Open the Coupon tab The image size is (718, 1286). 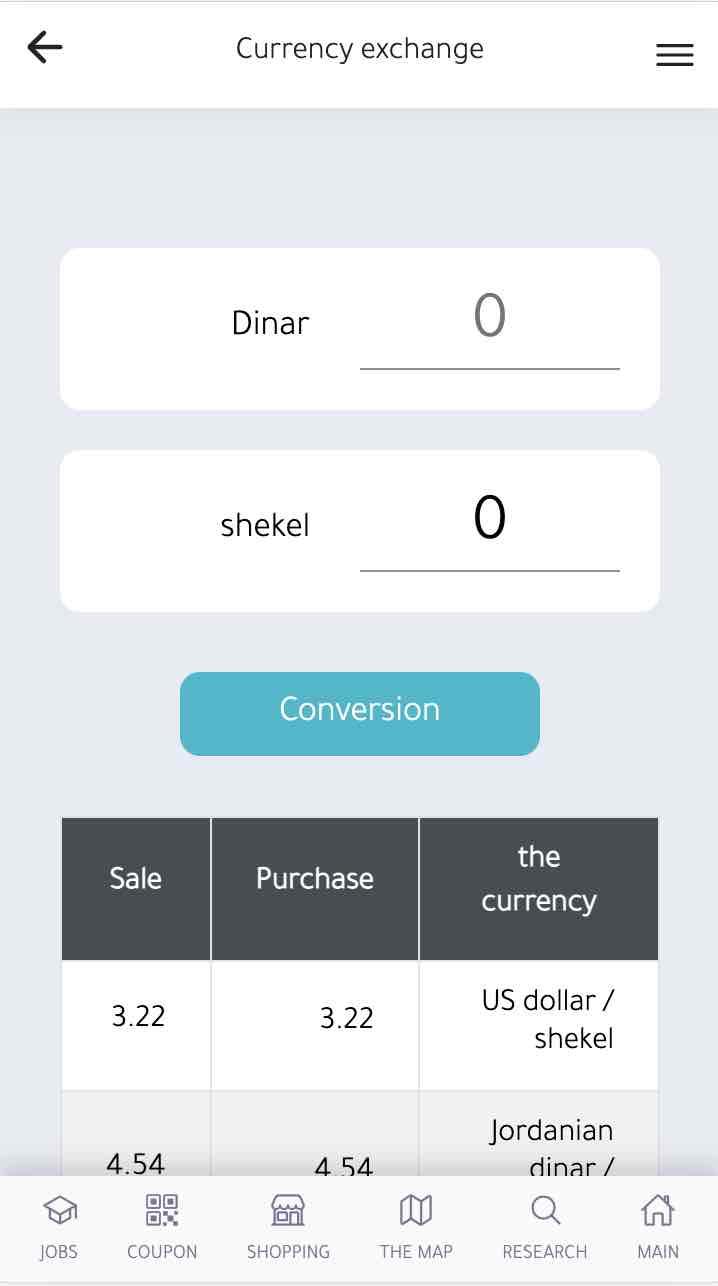tap(162, 1227)
